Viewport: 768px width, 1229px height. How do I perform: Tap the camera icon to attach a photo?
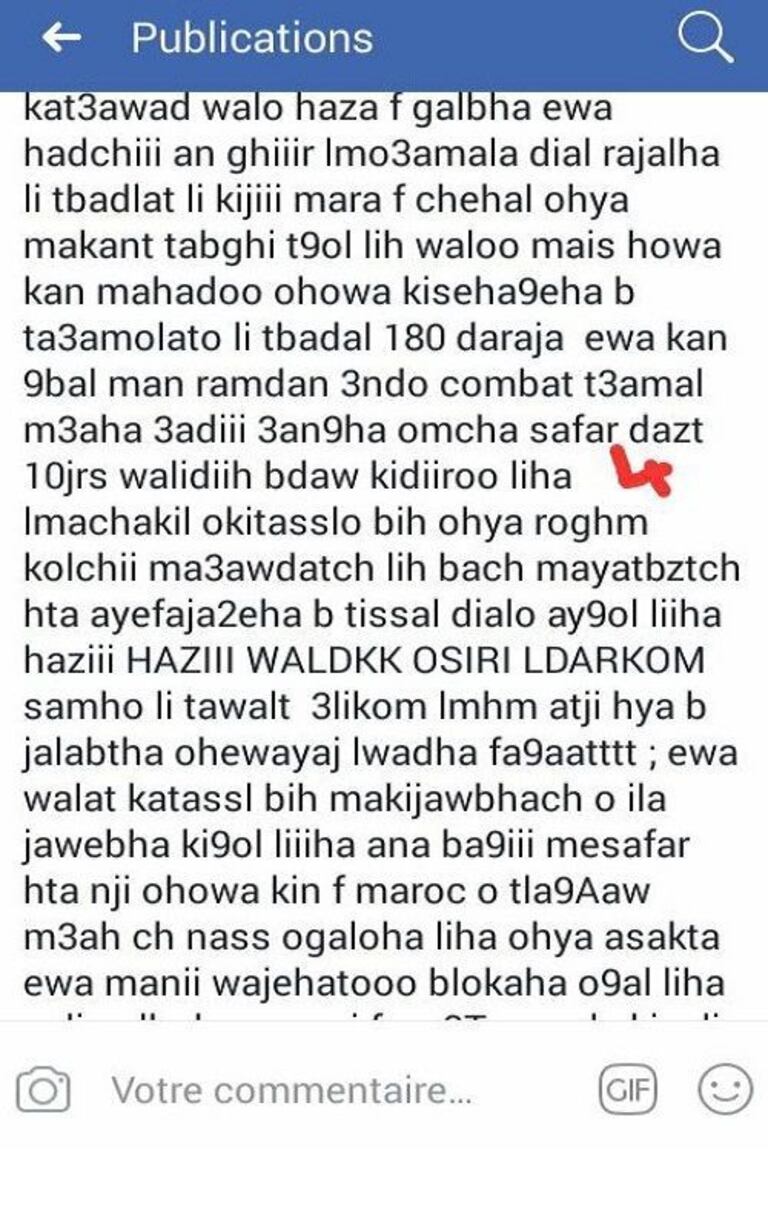(43, 1089)
